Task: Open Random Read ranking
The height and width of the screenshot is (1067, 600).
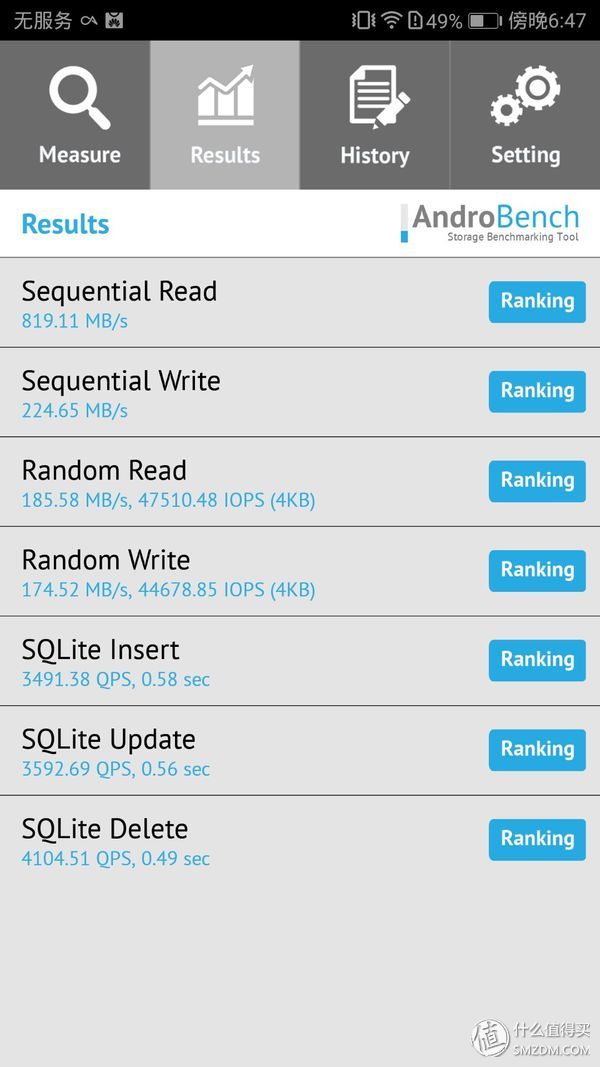Action: (537, 481)
